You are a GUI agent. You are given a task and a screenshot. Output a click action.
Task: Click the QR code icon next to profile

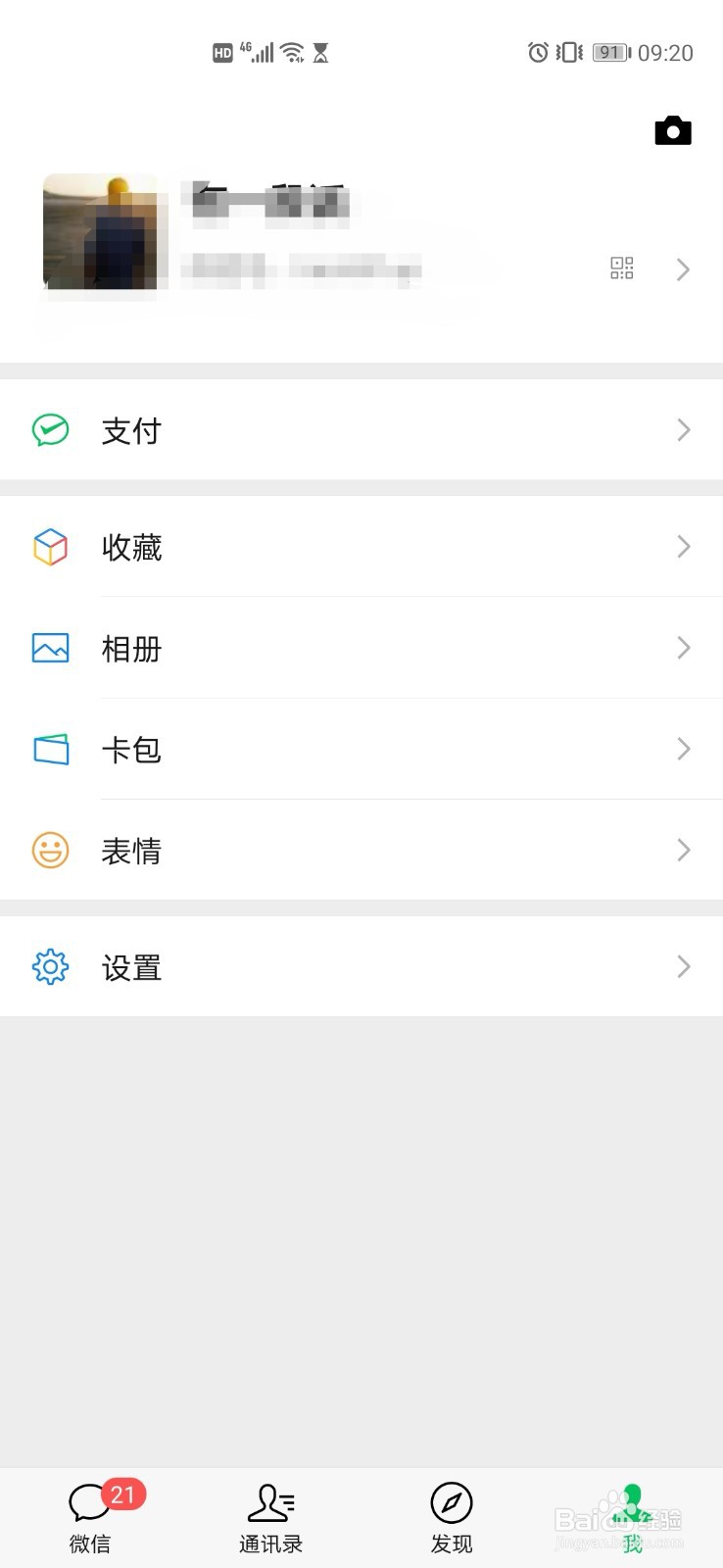(621, 269)
